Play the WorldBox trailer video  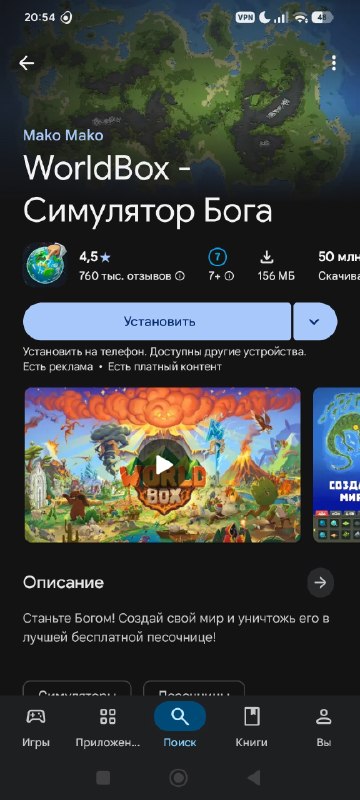coord(163,465)
